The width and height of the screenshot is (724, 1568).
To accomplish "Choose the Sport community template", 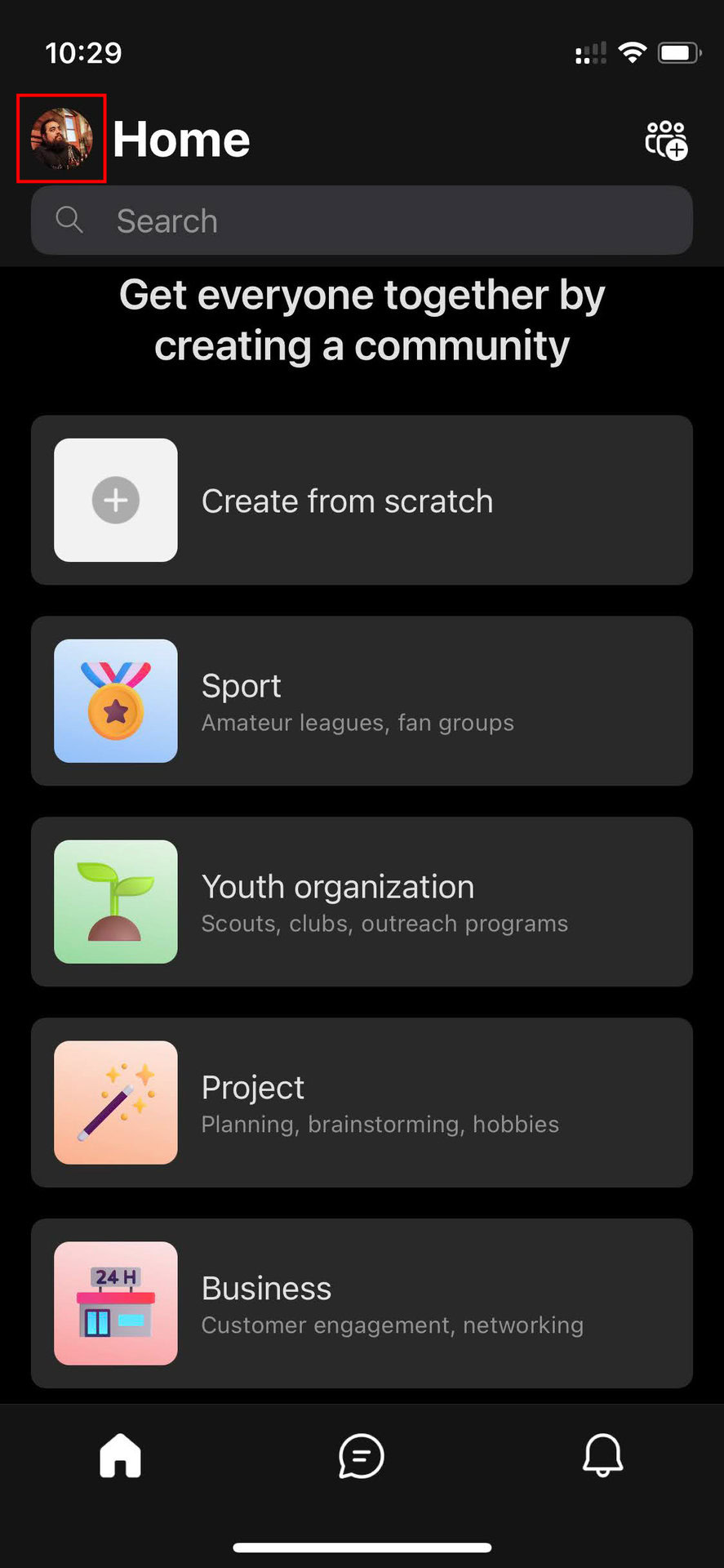I will (x=362, y=701).
